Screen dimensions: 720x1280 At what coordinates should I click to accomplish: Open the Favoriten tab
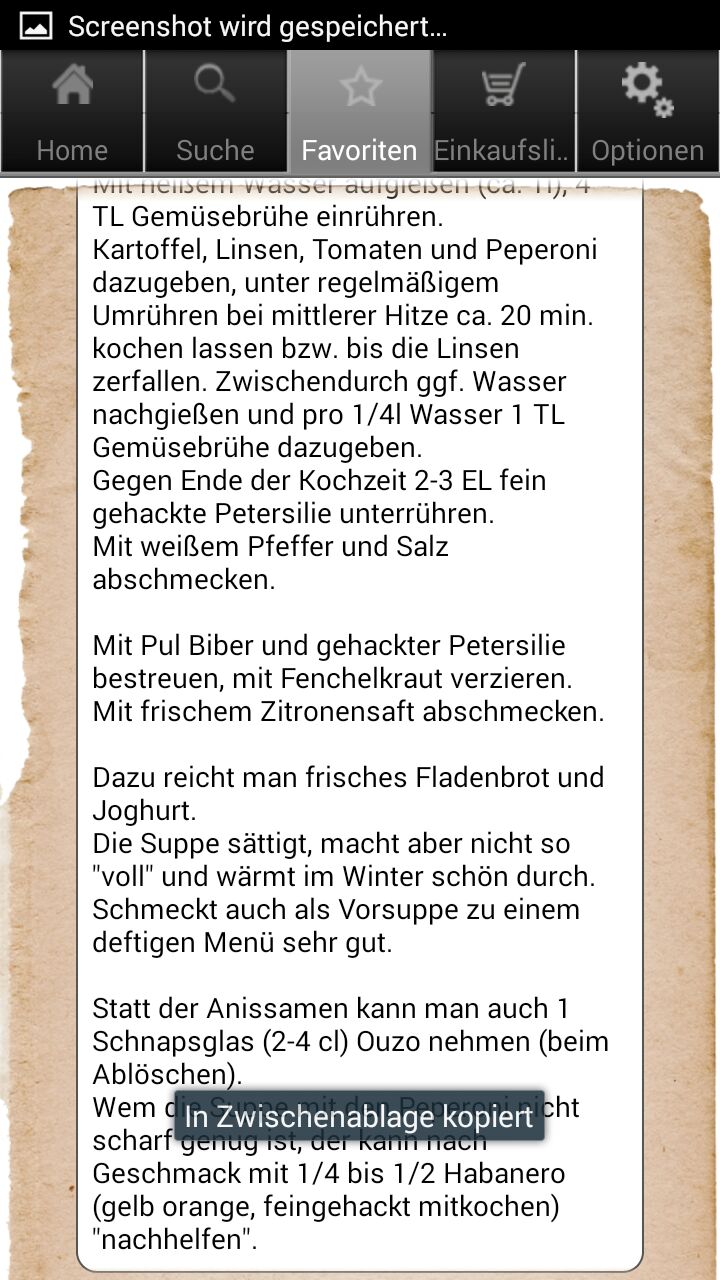[x=360, y=112]
